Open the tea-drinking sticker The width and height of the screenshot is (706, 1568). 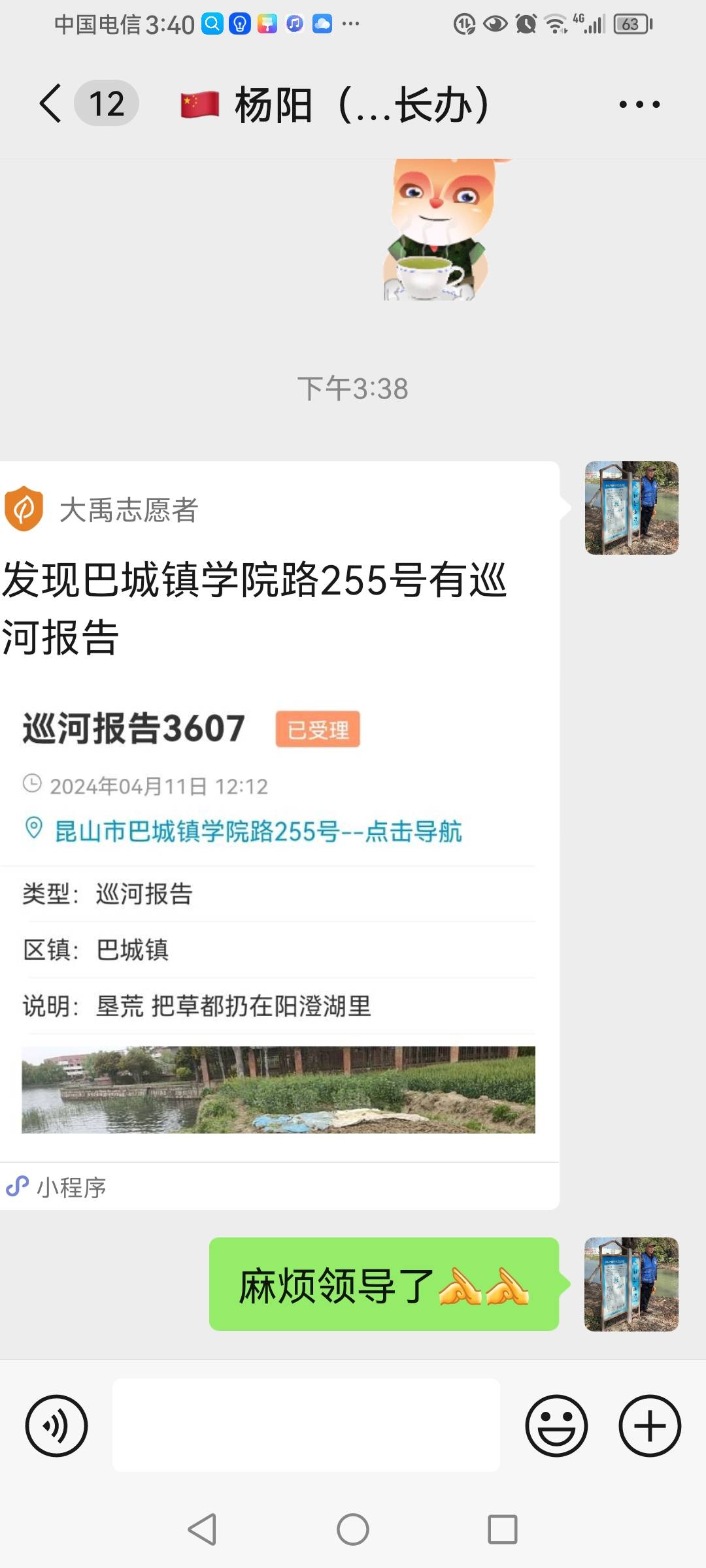pyautogui.click(x=438, y=229)
